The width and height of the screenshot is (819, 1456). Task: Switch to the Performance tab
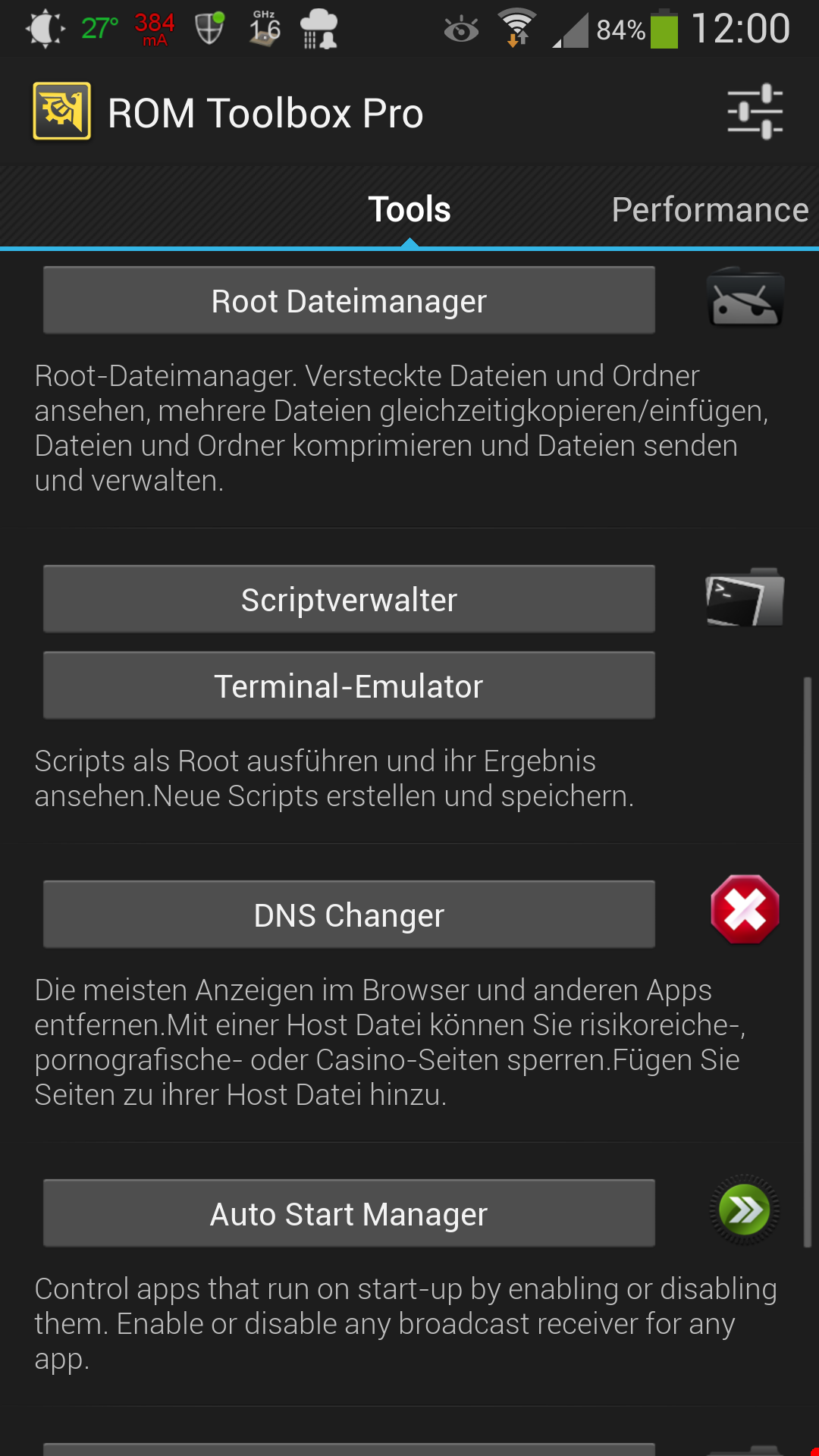click(710, 210)
